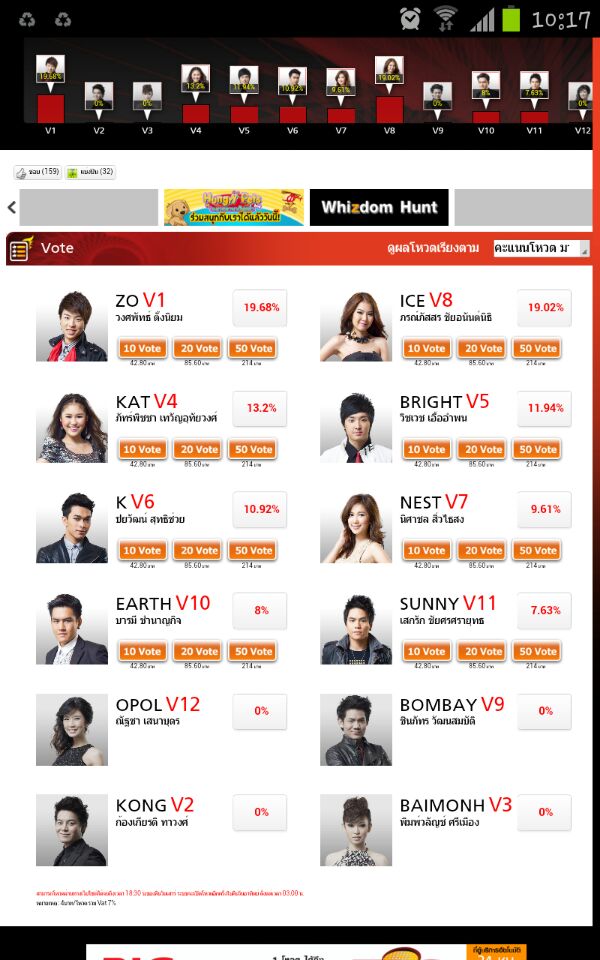Cast 10 Vote for ZO V1
The width and height of the screenshot is (600, 960).
(142, 348)
